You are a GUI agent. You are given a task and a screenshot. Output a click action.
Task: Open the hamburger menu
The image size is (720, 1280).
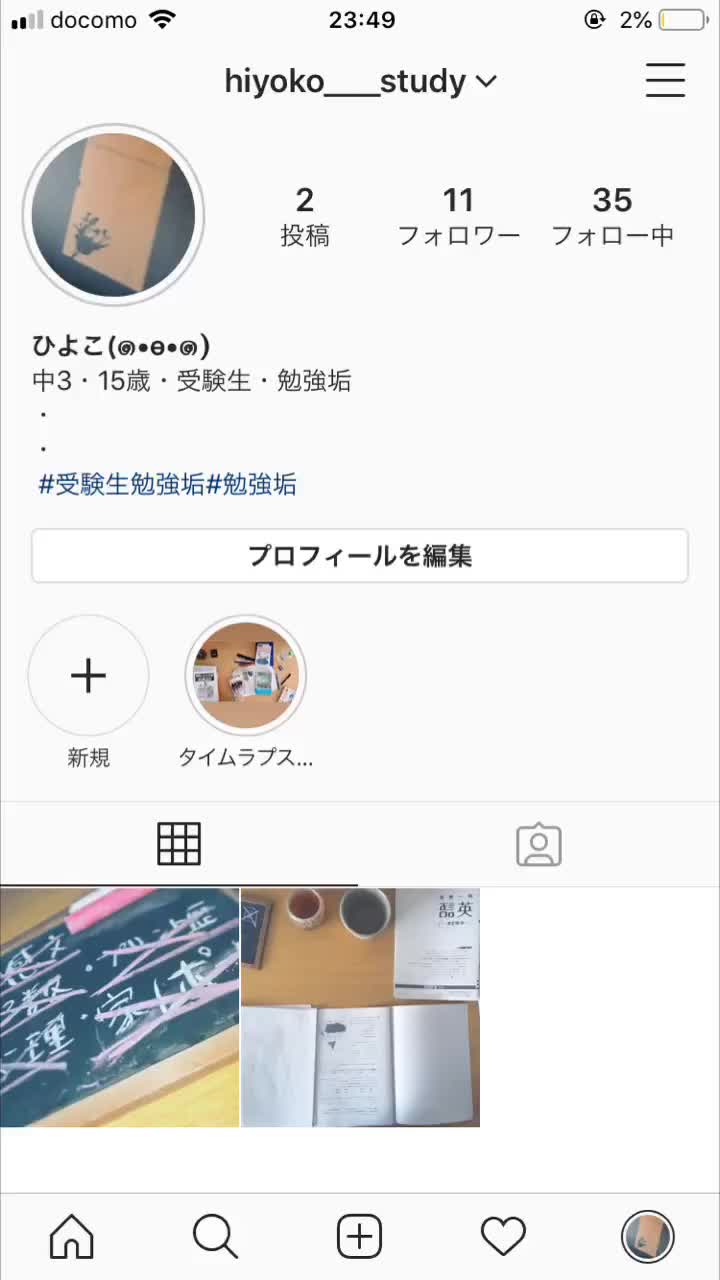click(x=665, y=80)
